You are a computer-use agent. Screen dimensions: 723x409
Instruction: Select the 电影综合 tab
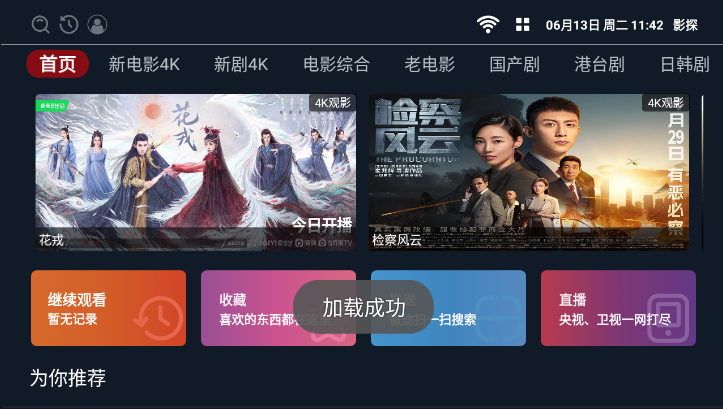point(336,64)
